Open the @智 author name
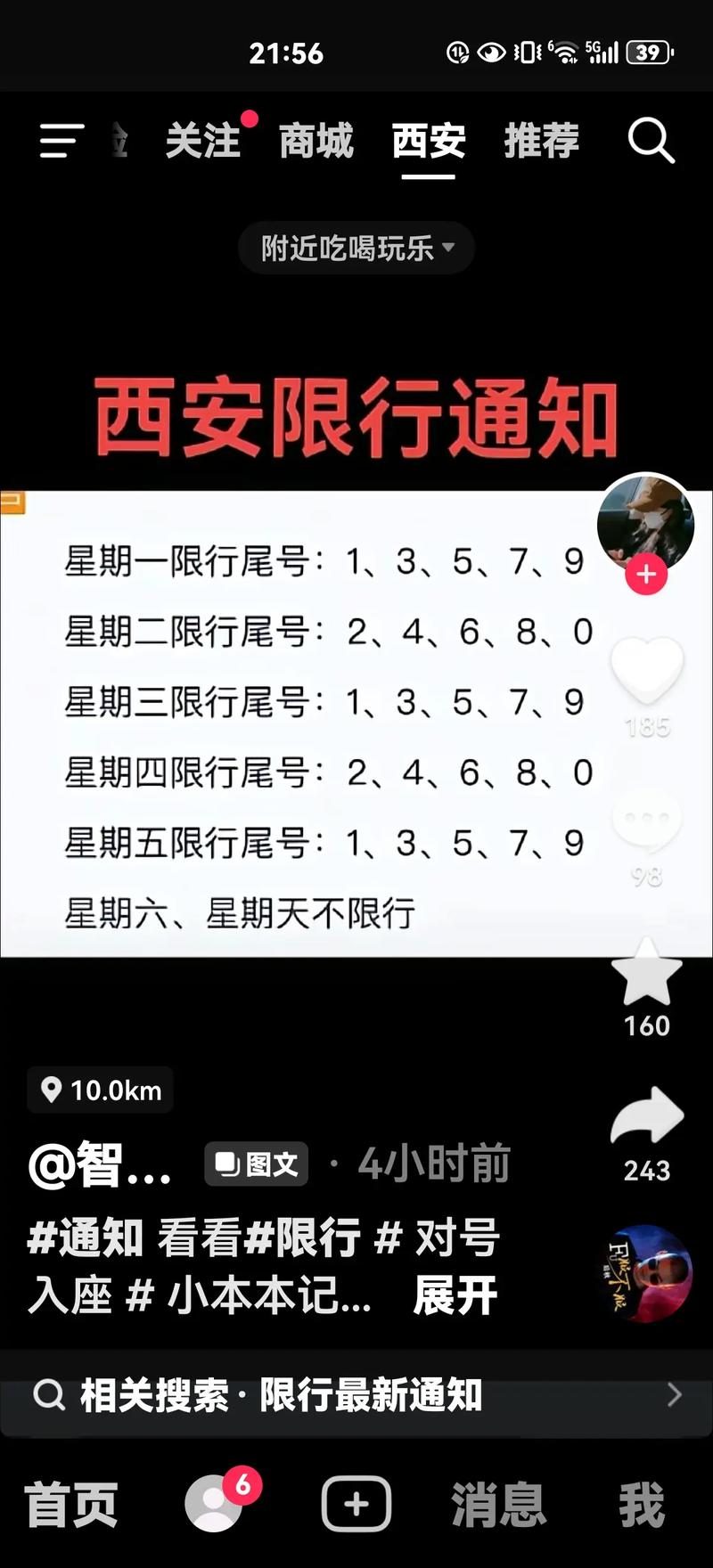 (99, 1164)
